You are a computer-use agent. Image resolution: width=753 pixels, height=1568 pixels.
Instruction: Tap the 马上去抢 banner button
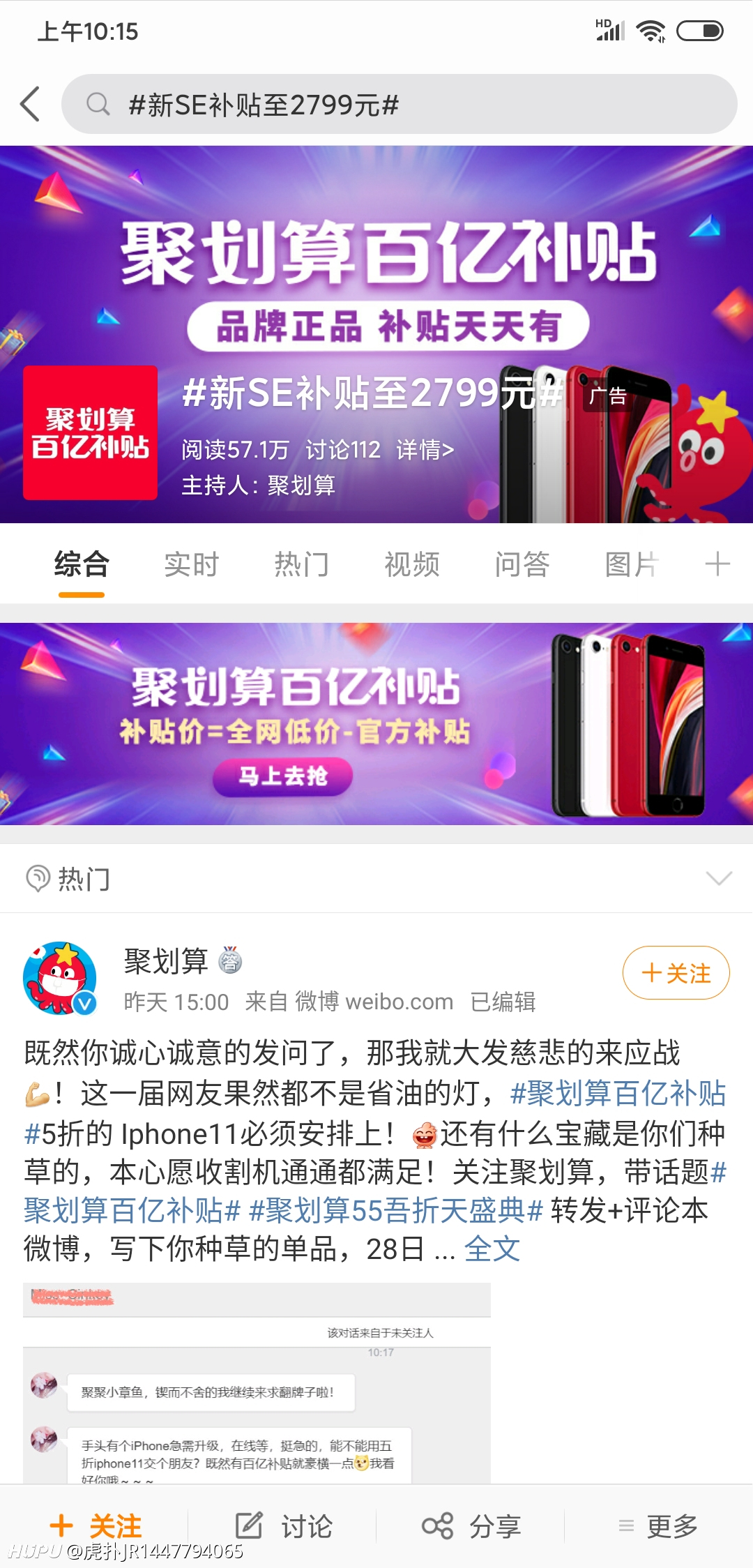pyautogui.click(x=282, y=776)
